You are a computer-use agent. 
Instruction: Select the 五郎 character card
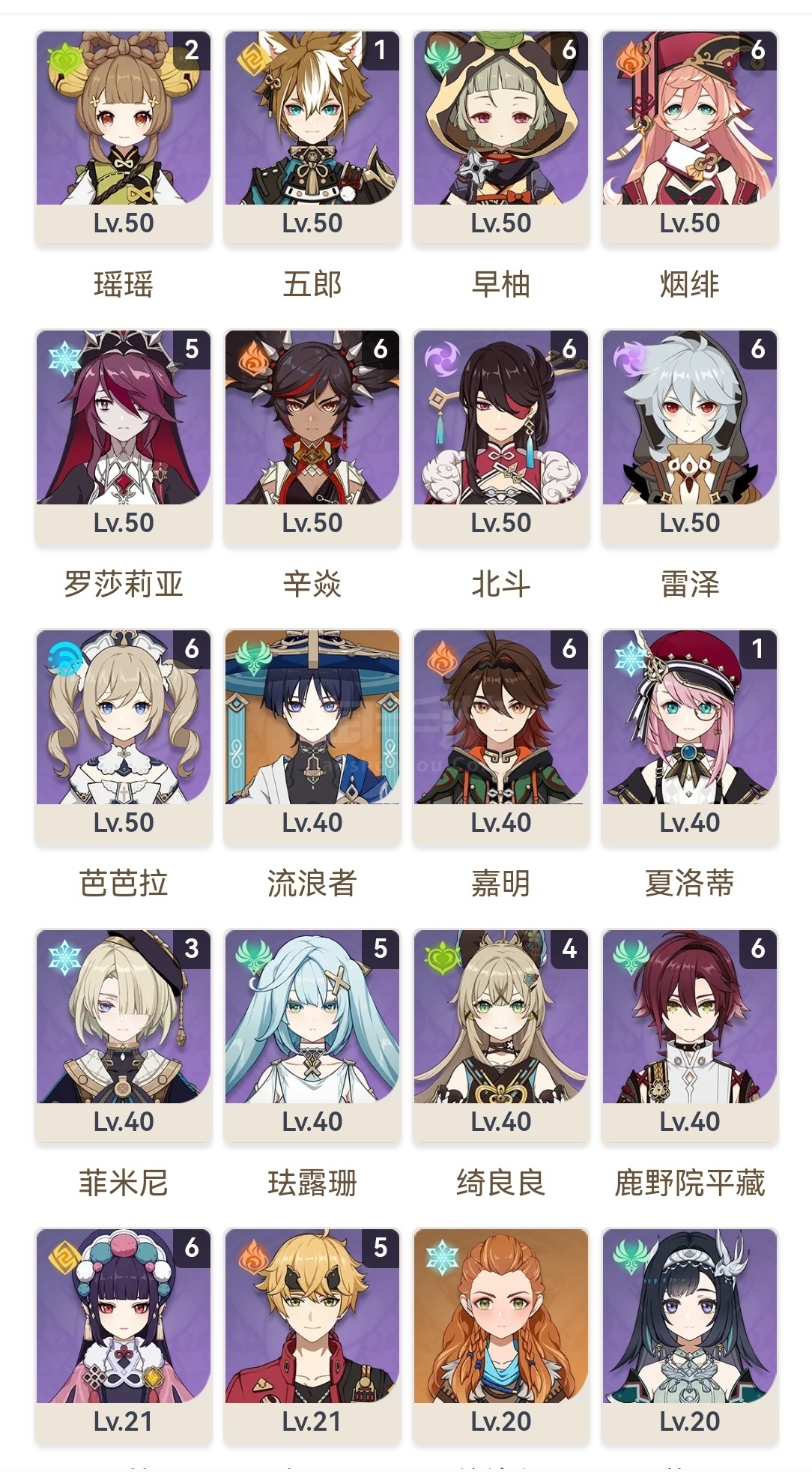point(312,137)
